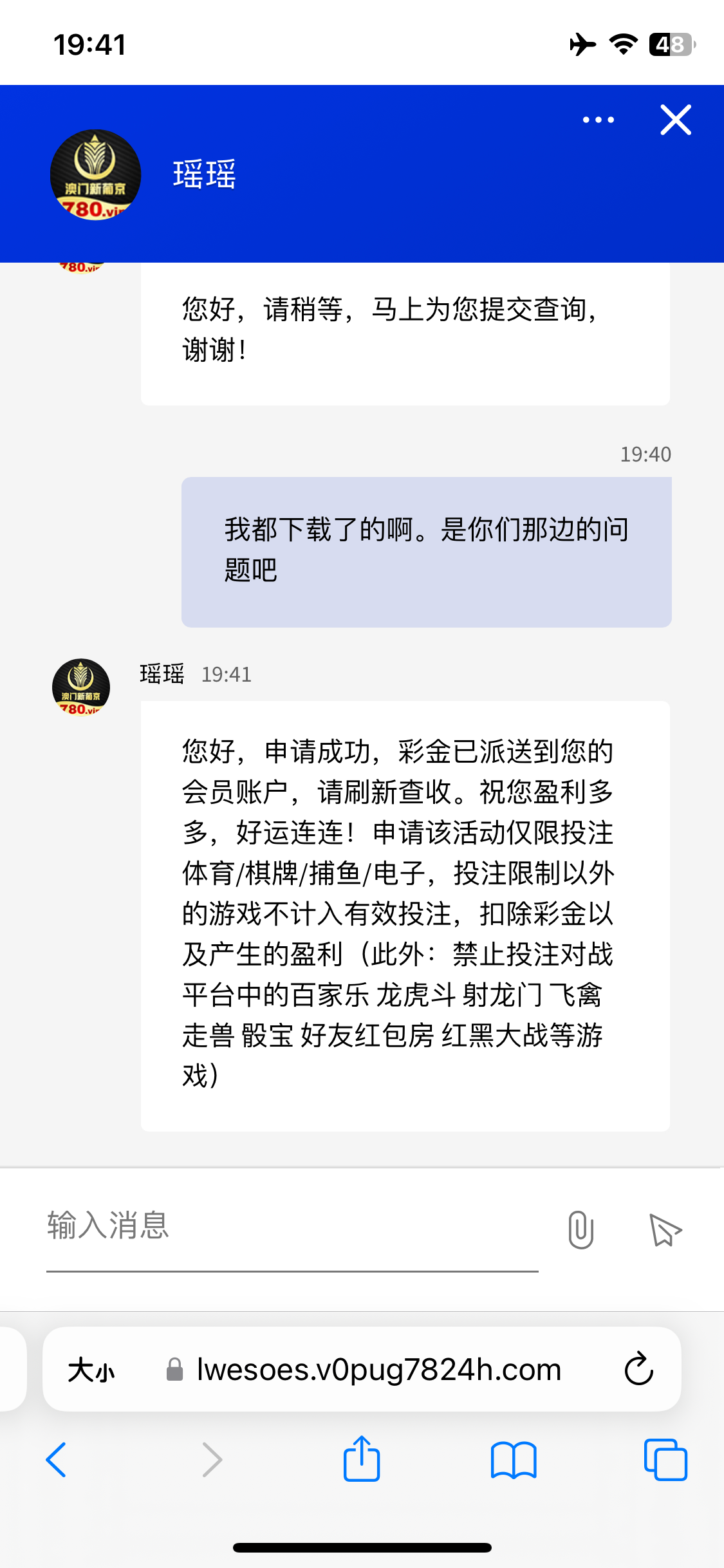The width and height of the screenshot is (724, 1568).
Task: Show all open Safari tabs
Action: [665, 1460]
